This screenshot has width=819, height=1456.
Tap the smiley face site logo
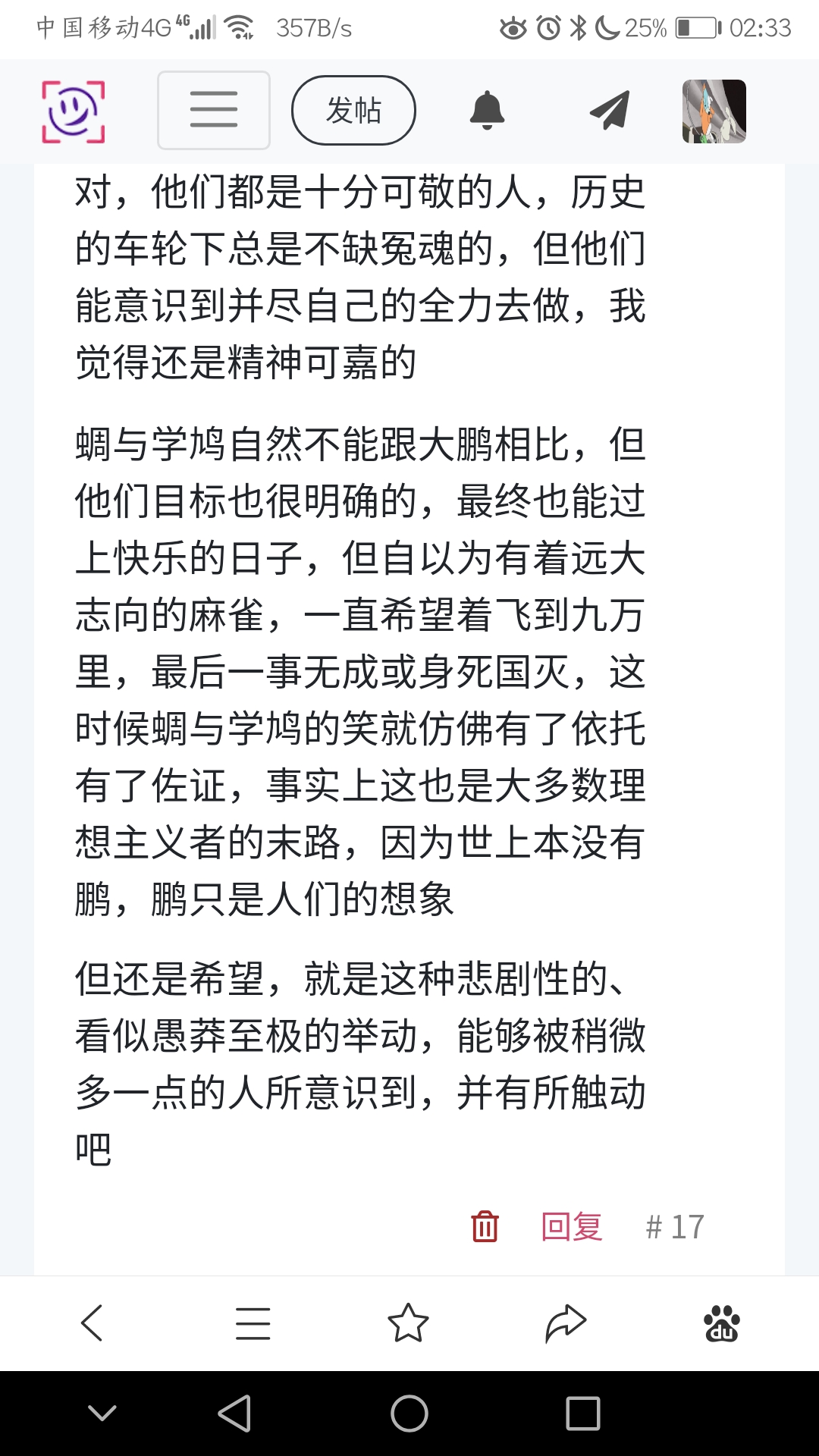(x=73, y=111)
